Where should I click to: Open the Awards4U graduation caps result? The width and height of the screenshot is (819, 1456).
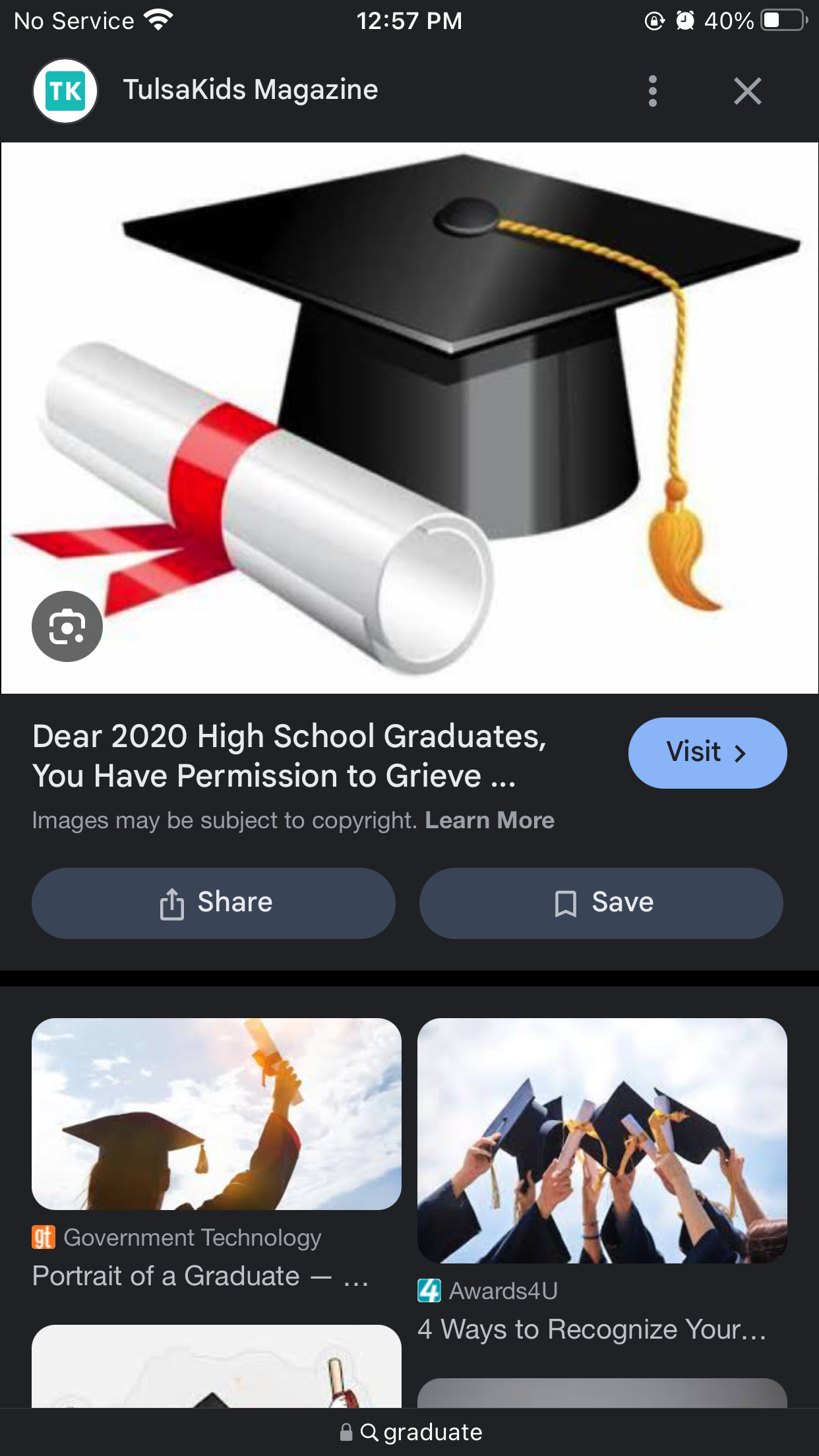coord(602,1141)
